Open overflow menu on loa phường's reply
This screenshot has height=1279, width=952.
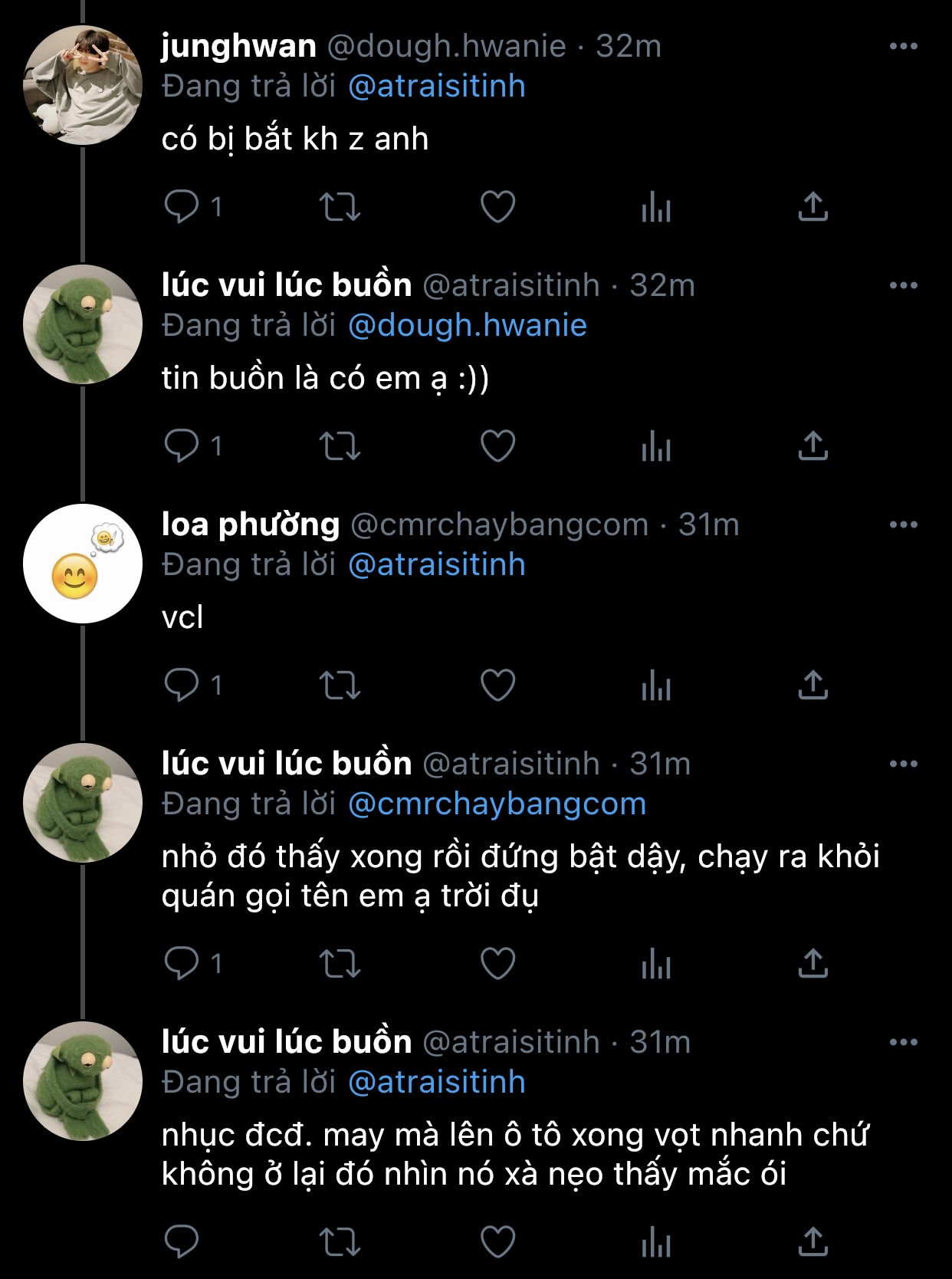click(903, 525)
